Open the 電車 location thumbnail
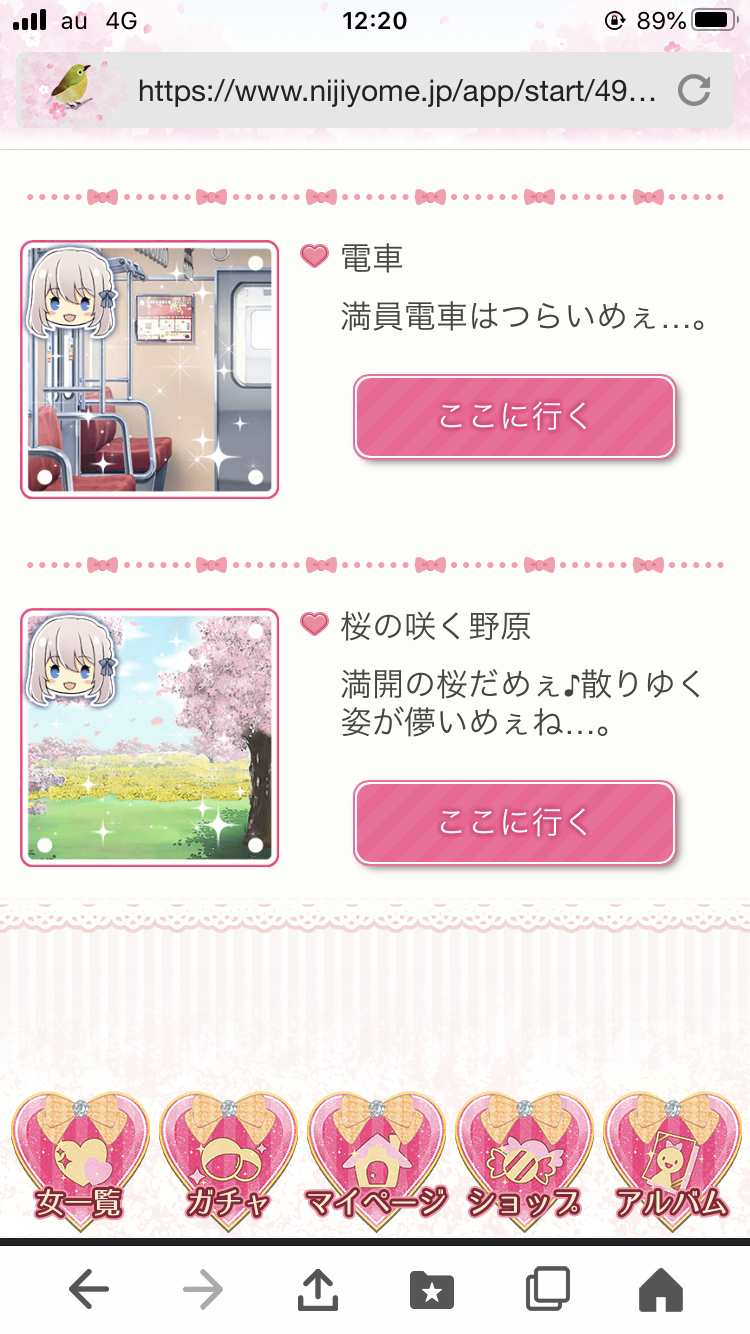This screenshot has width=750, height=1334. coord(149,369)
